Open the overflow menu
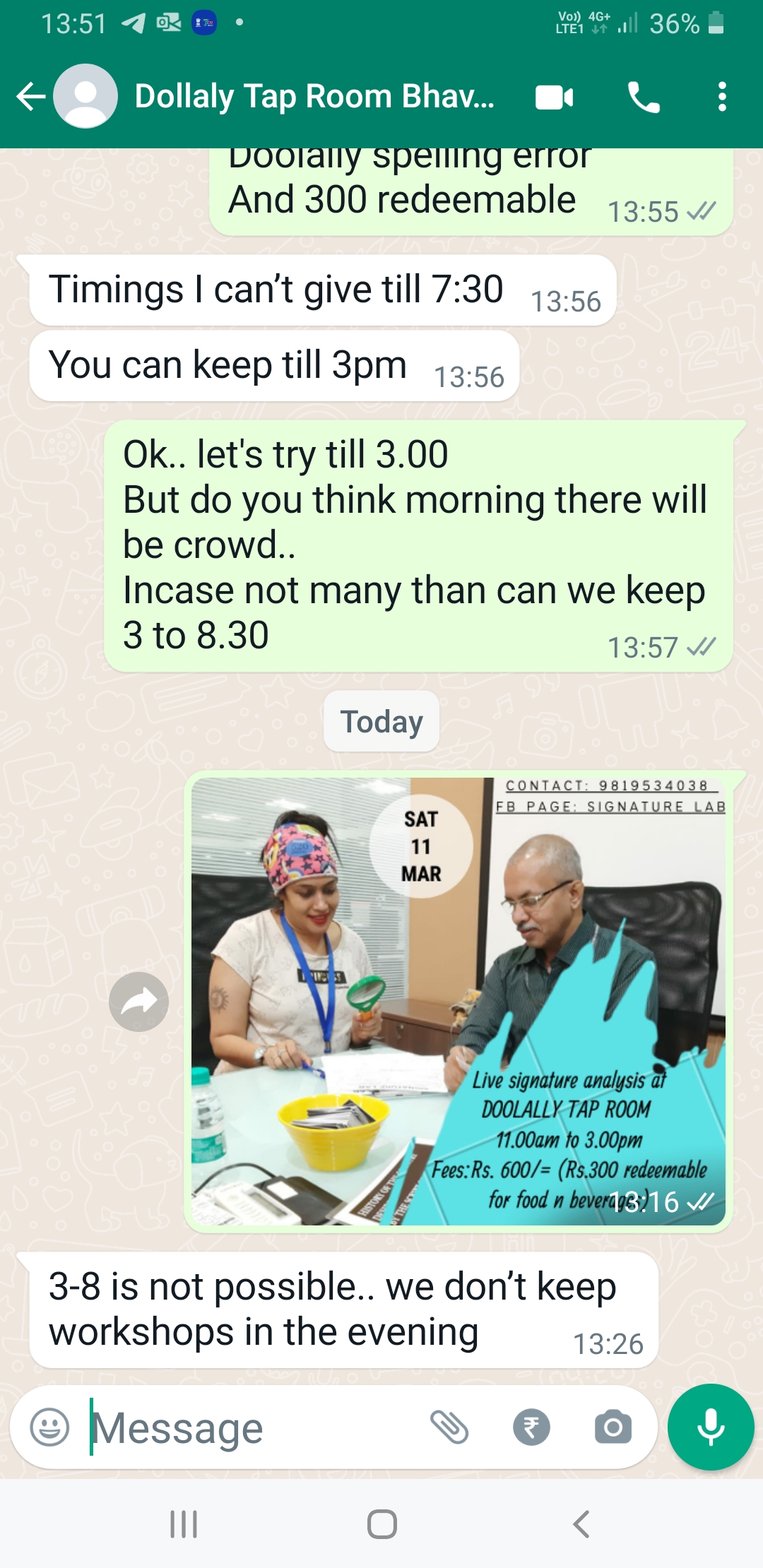 click(721, 97)
